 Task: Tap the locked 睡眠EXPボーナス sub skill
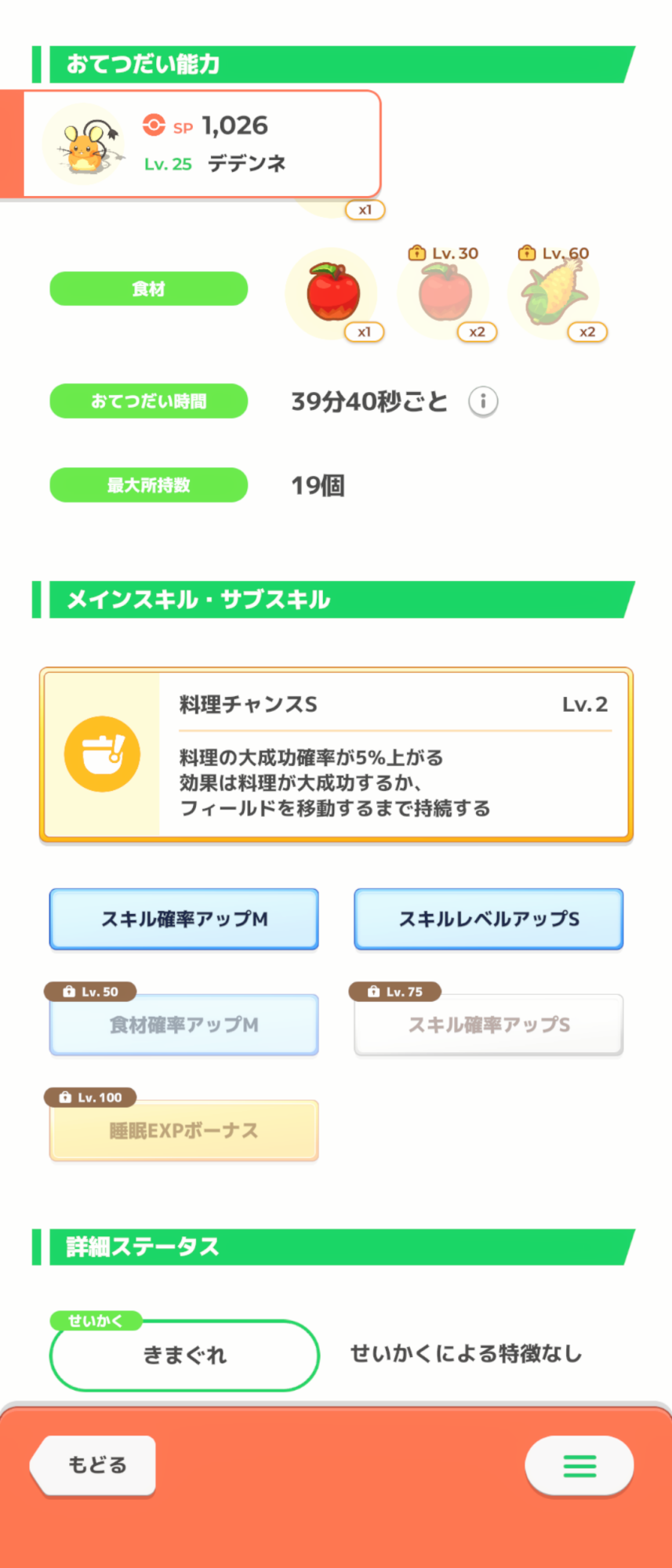pyautogui.click(x=184, y=1131)
